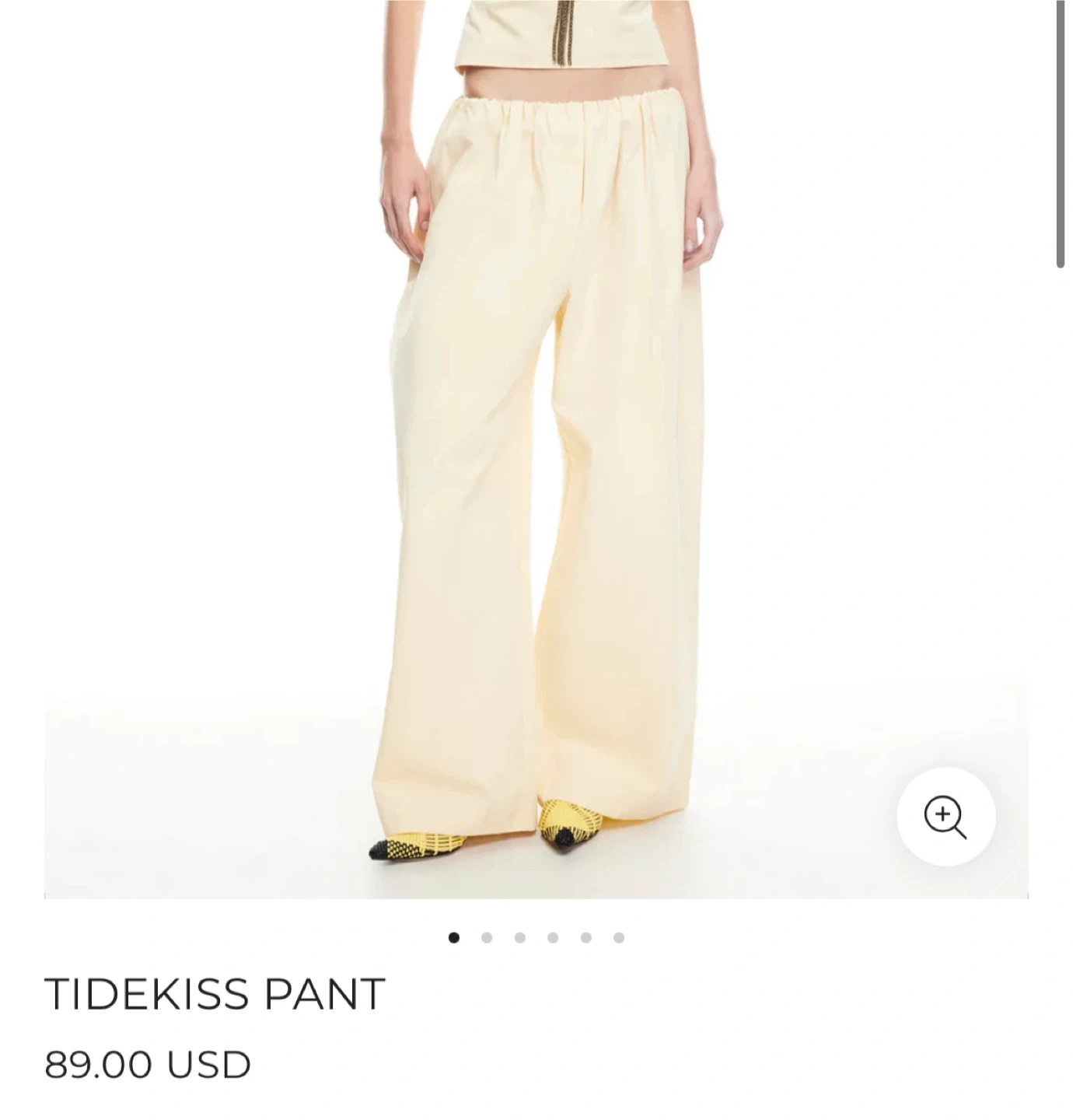Jump to the second image dot
Image resolution: width=1073 pixels, height=1120 pixels.
pos(487,937)
